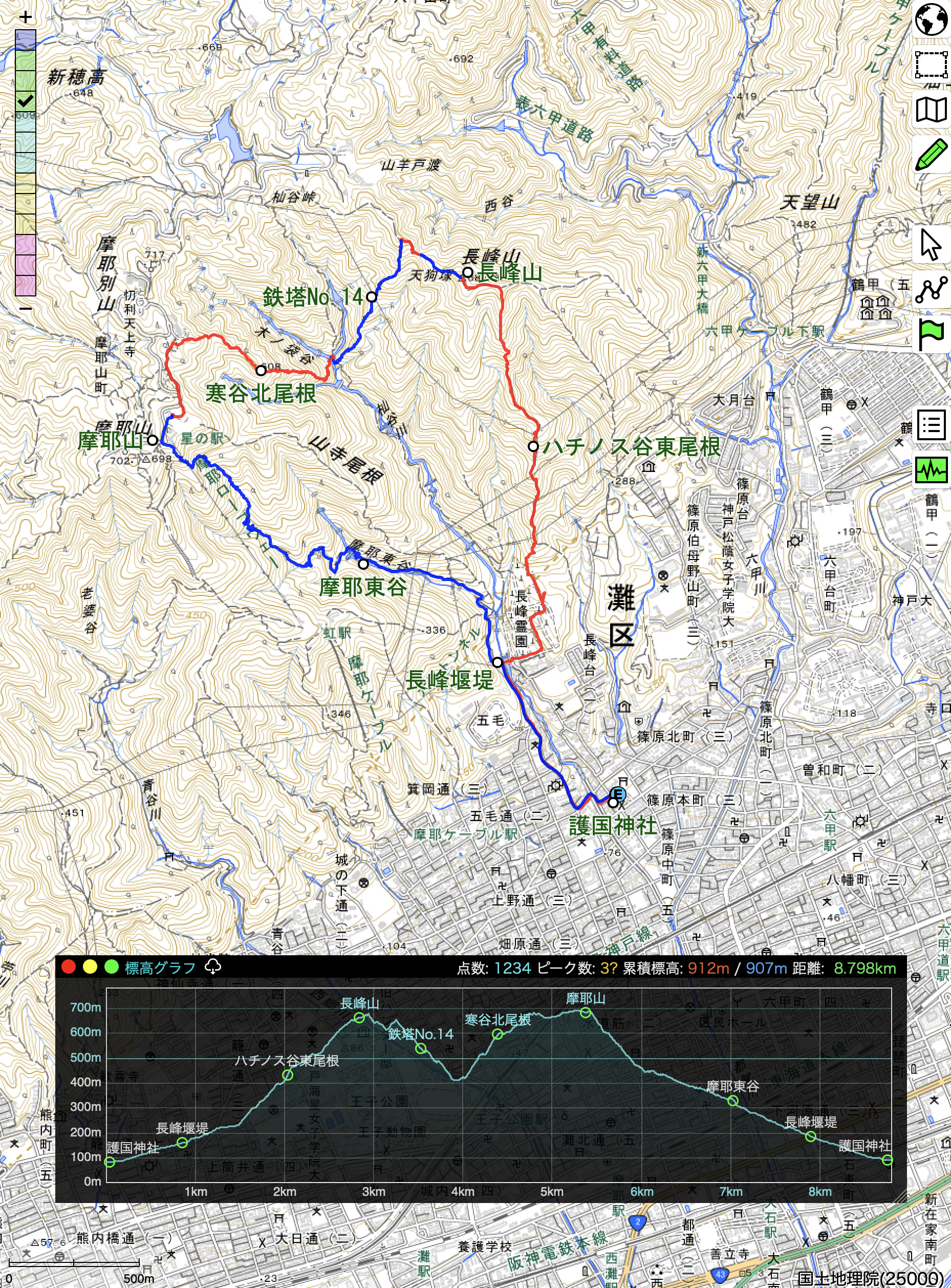The image size is (951, 1288).
Task: Maximize the elevation graph using green dot
Action: pos(111,967)
